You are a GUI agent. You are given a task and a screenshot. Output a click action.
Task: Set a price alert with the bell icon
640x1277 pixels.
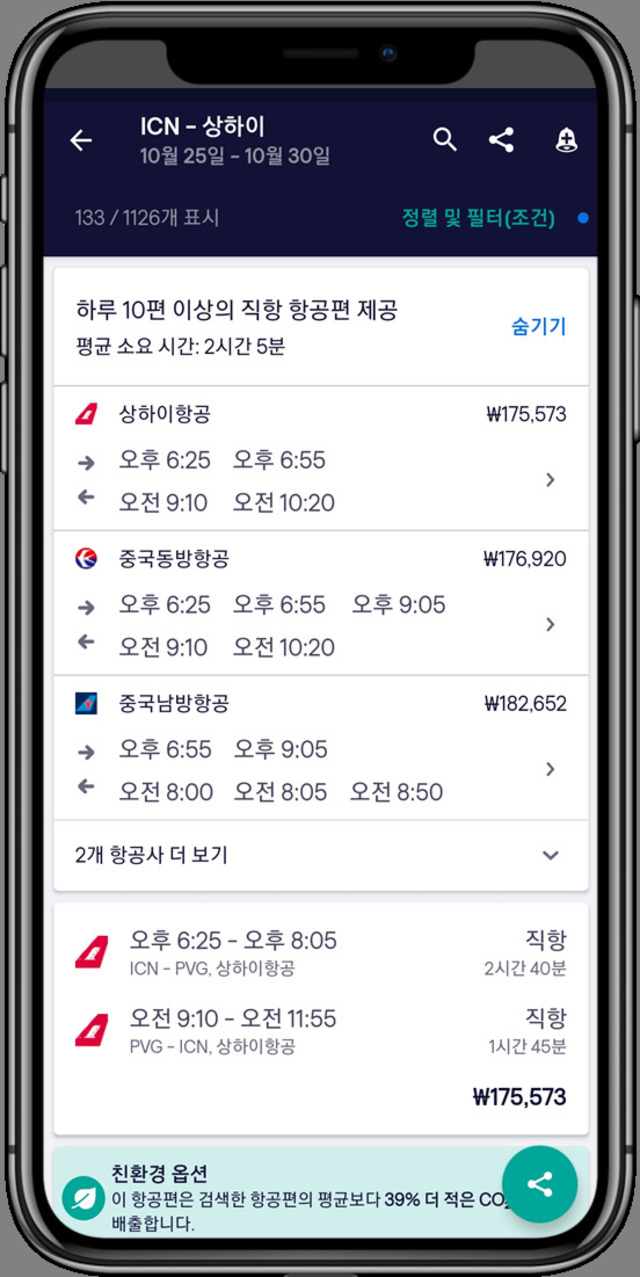point(566,141)
